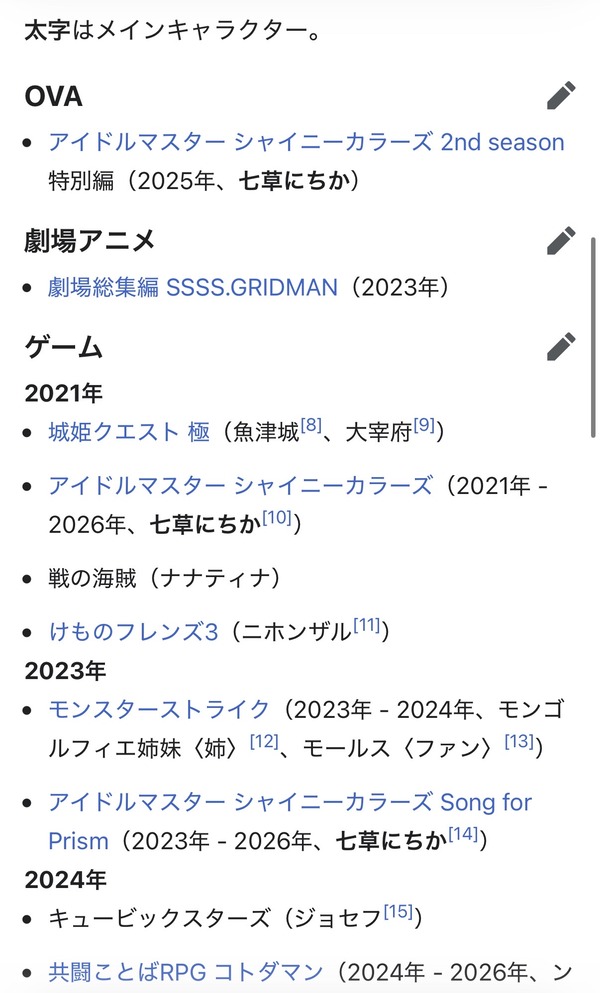View footnote 13 after モールス〈ファン〉
The image size is (600, 993).
[x=520, y=741]
